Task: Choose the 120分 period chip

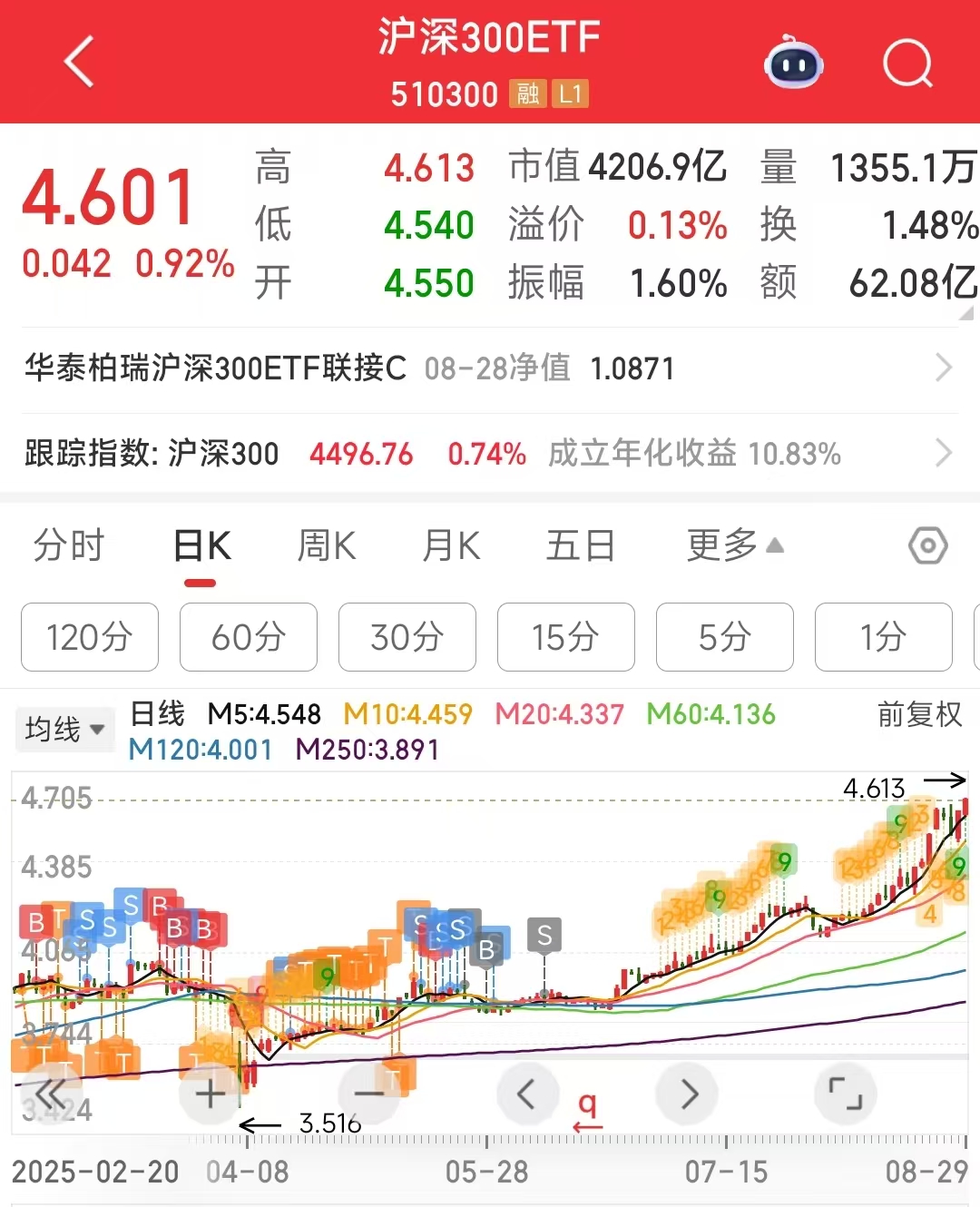Action: (x=90, y=637)
